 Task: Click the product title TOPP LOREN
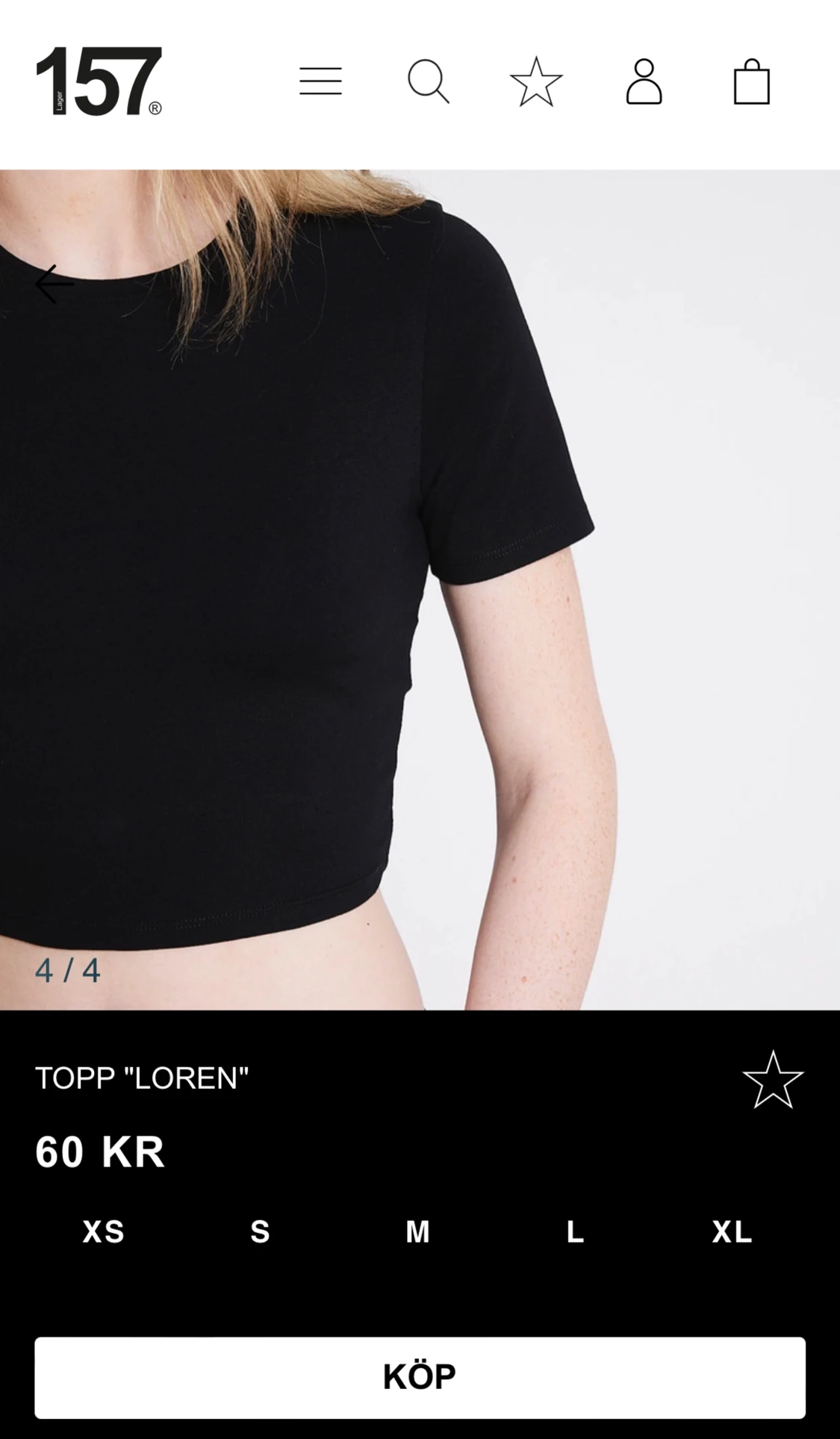(143, 1078)
